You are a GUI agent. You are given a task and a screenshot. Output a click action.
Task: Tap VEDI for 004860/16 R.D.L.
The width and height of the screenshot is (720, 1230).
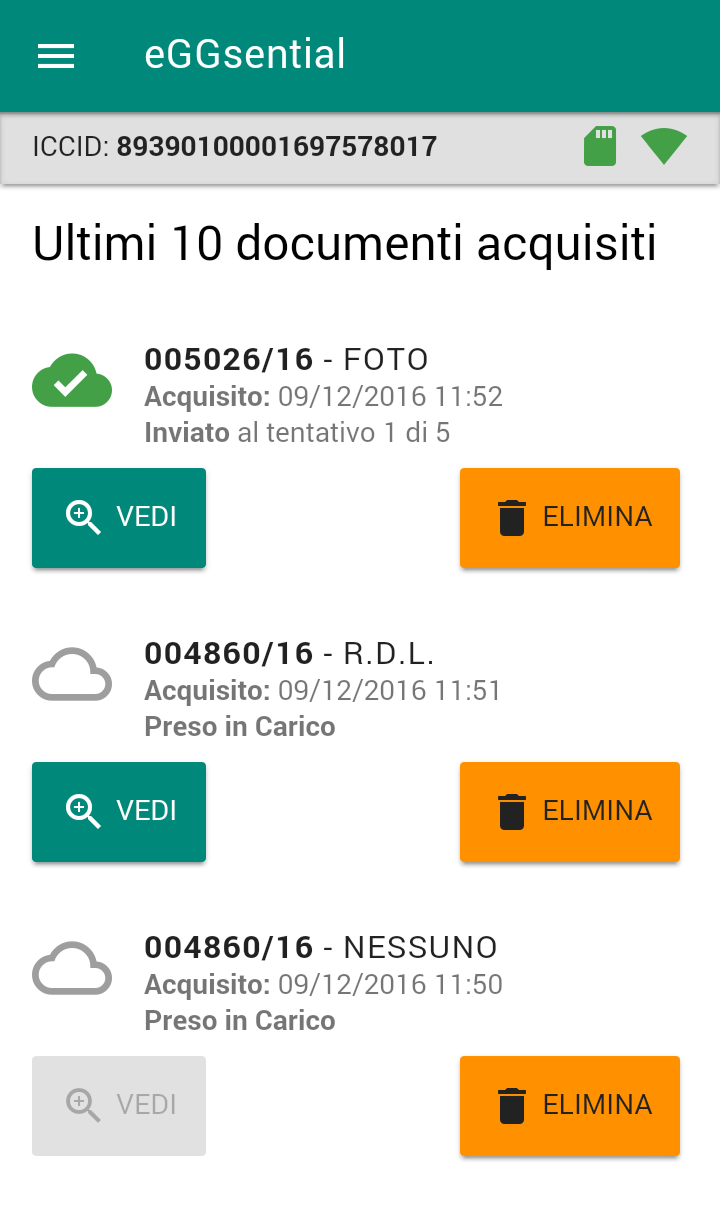pos(119,812)
